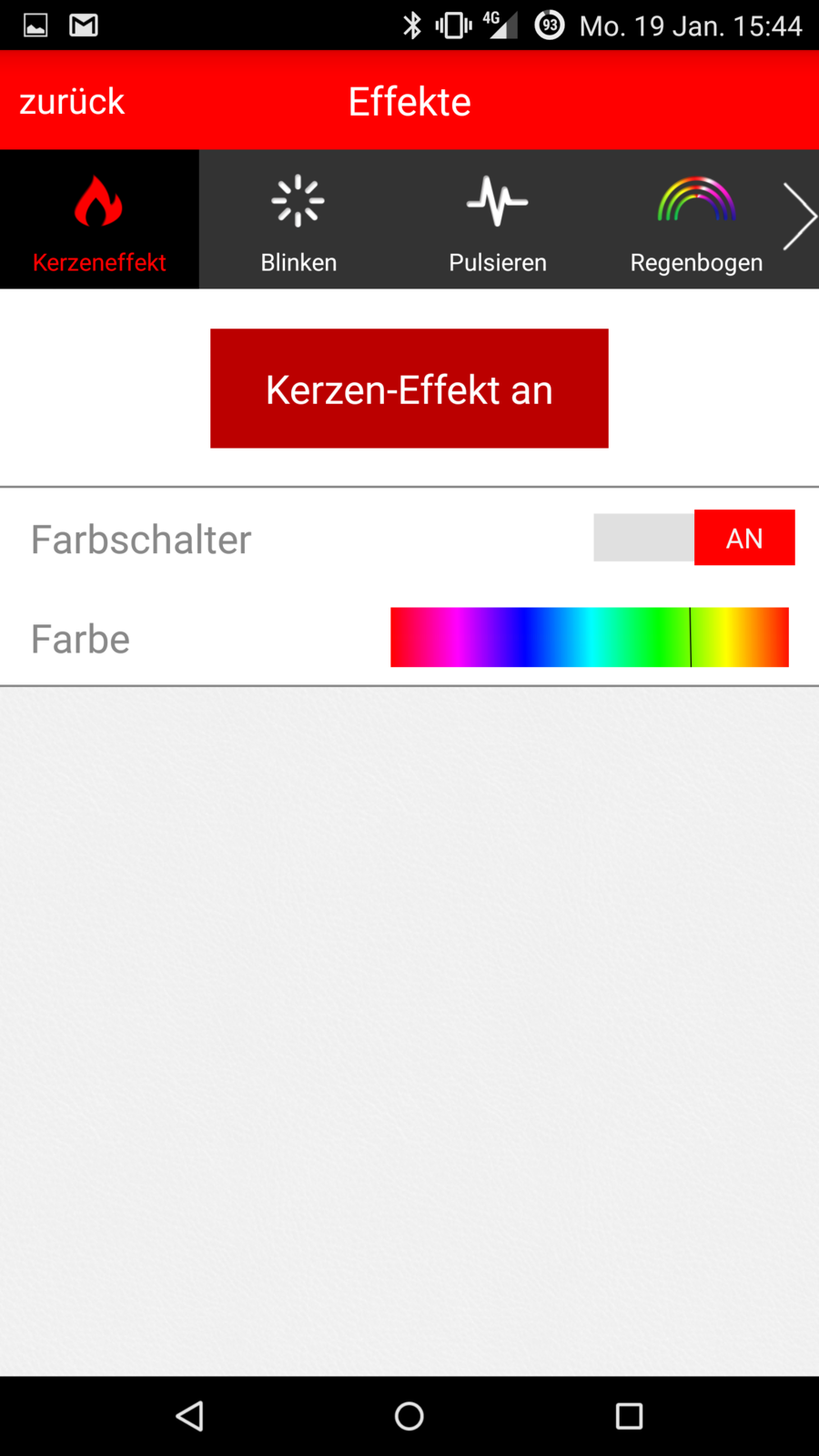The image size is (819, 1456).
Task: Switch to the Blinken effect tab
Action: pyautogui.click(x=298, y=221)
